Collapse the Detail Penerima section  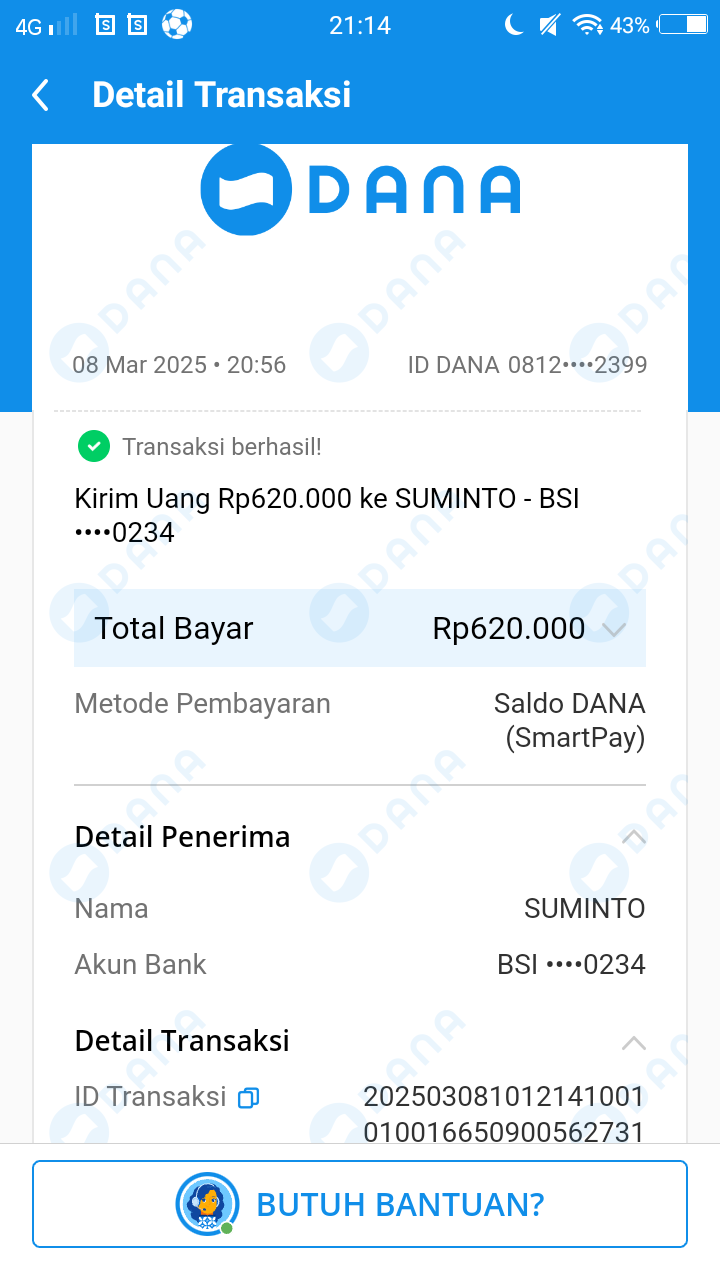(x=632, y=836)
